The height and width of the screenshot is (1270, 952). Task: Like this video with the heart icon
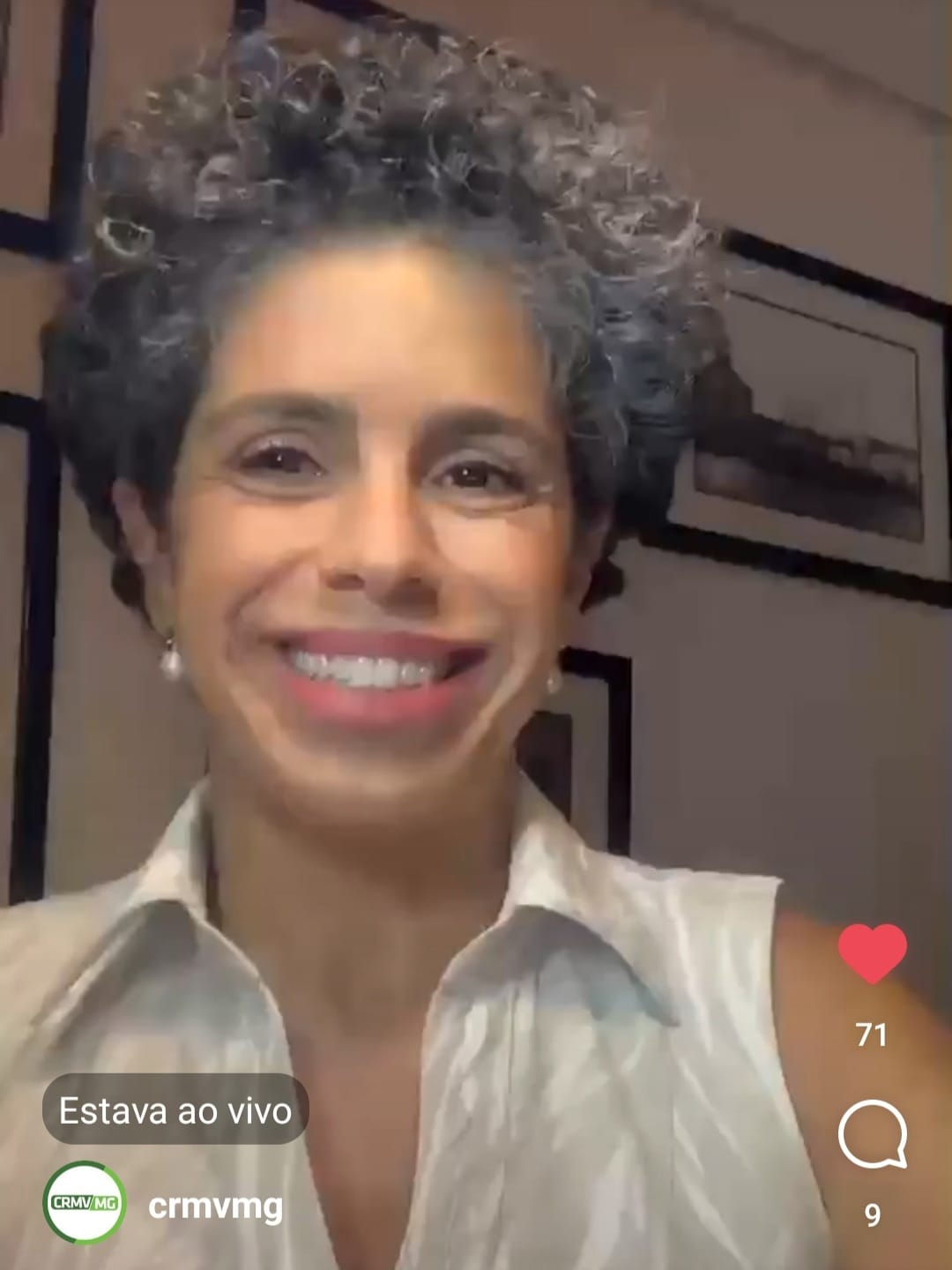(872, 953)
